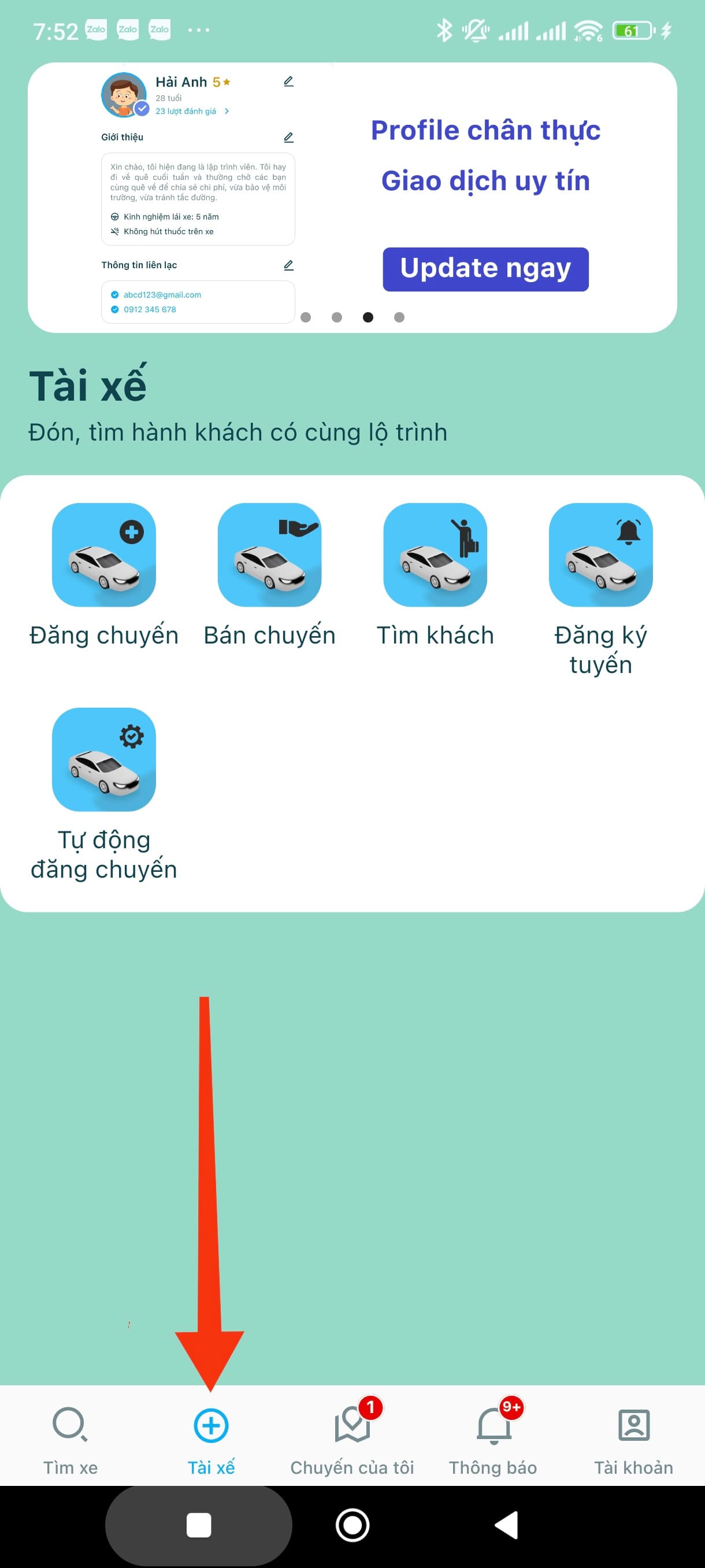Tap phone number 0912 345 678

pos(150,309)
